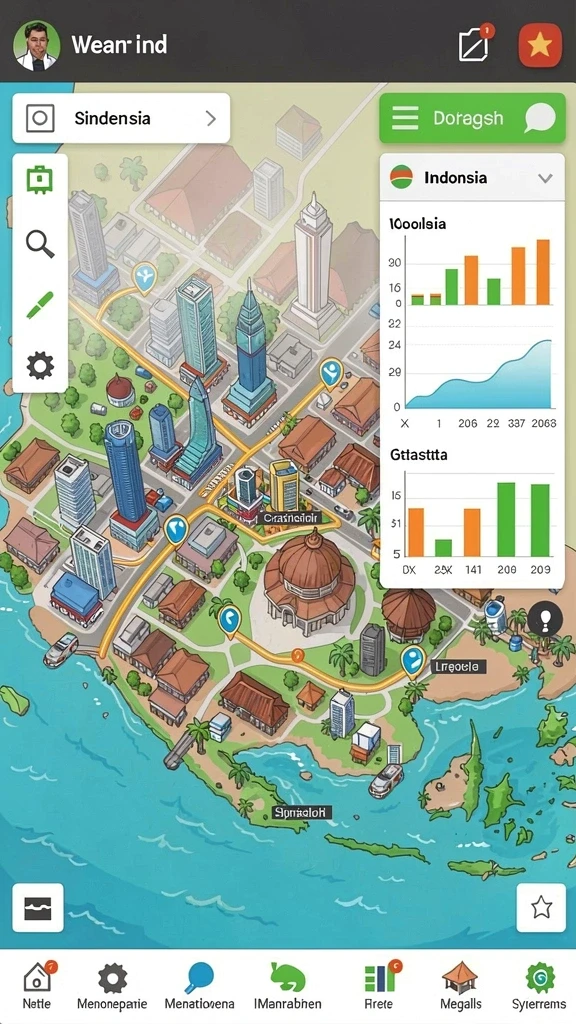Open the Sindensia location selector
Image resolution: width=576 pixels, height=1024 pixels.
(x=121, y=118)
